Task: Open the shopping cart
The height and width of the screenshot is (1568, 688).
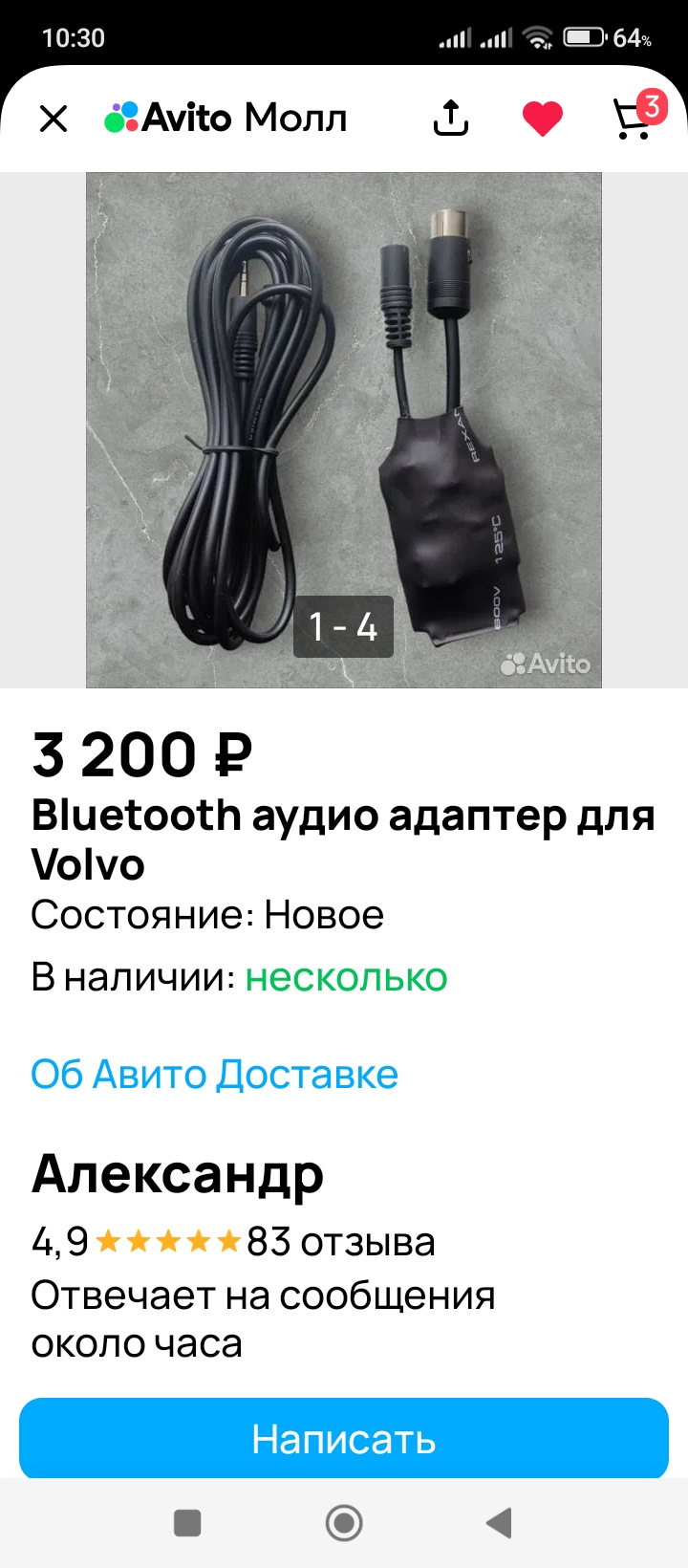Action: coord(633,119)
